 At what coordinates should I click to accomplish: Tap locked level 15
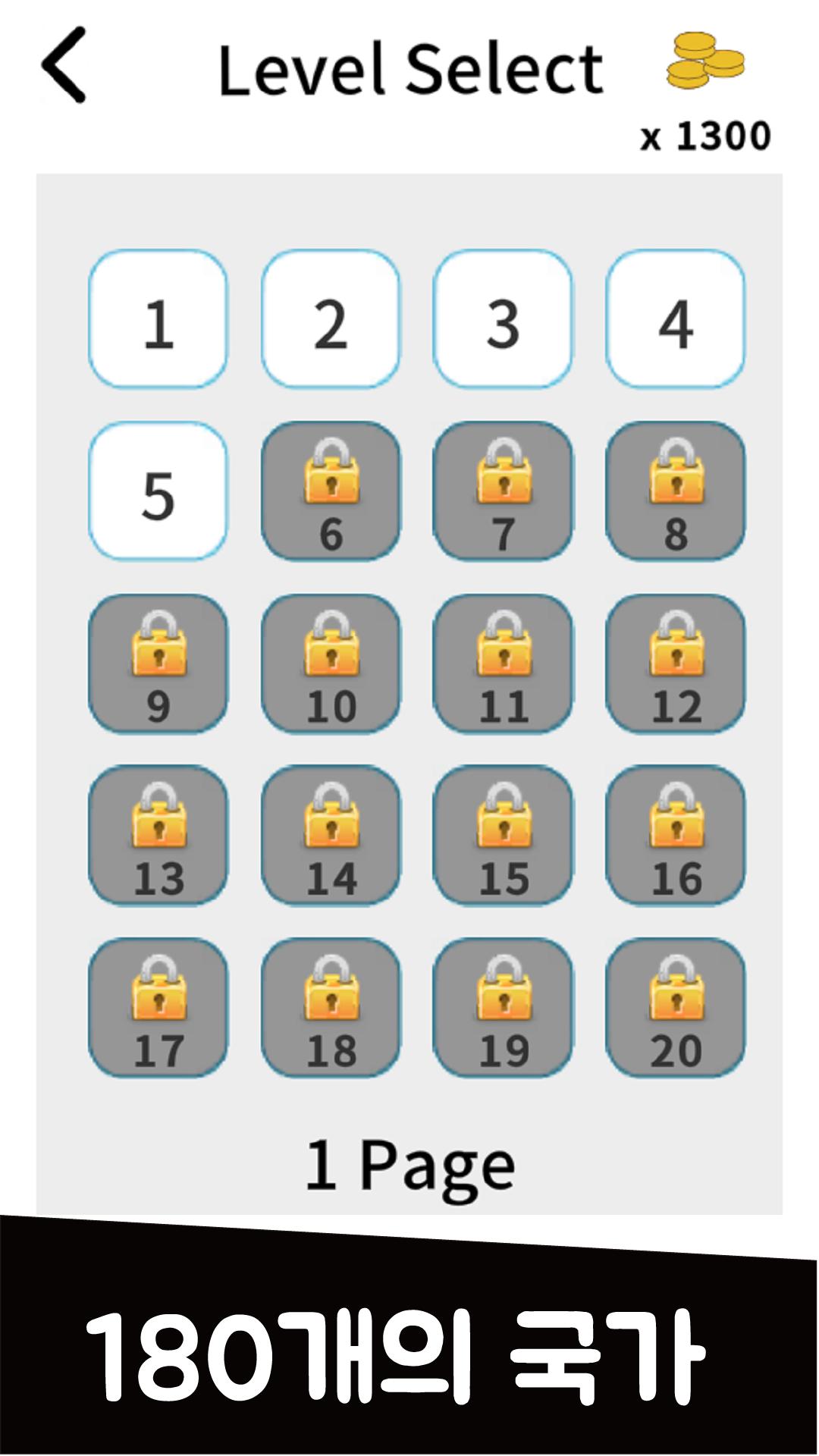(x=503, y=836)
